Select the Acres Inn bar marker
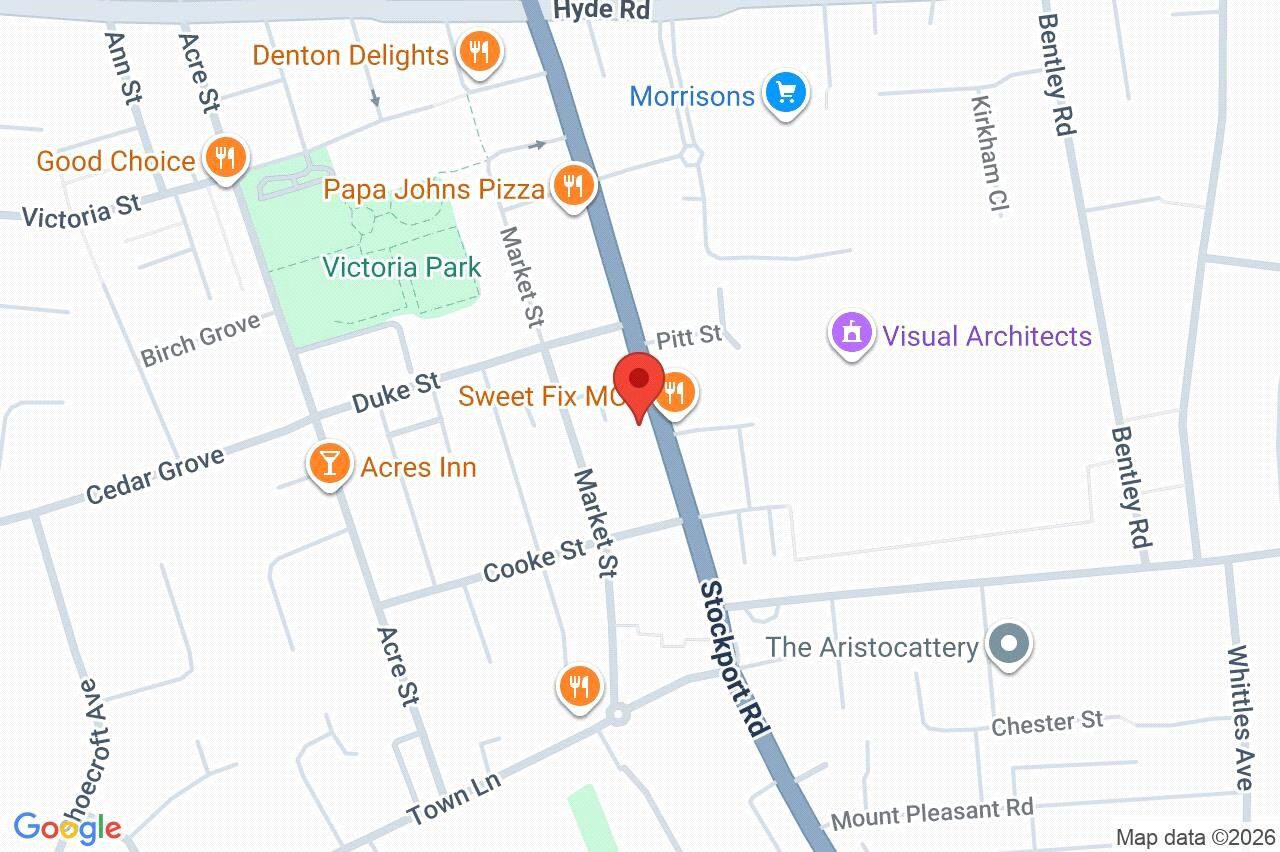Image resolution: width=1280 pixels, height=852 pixels. click(x=329, y=464)
